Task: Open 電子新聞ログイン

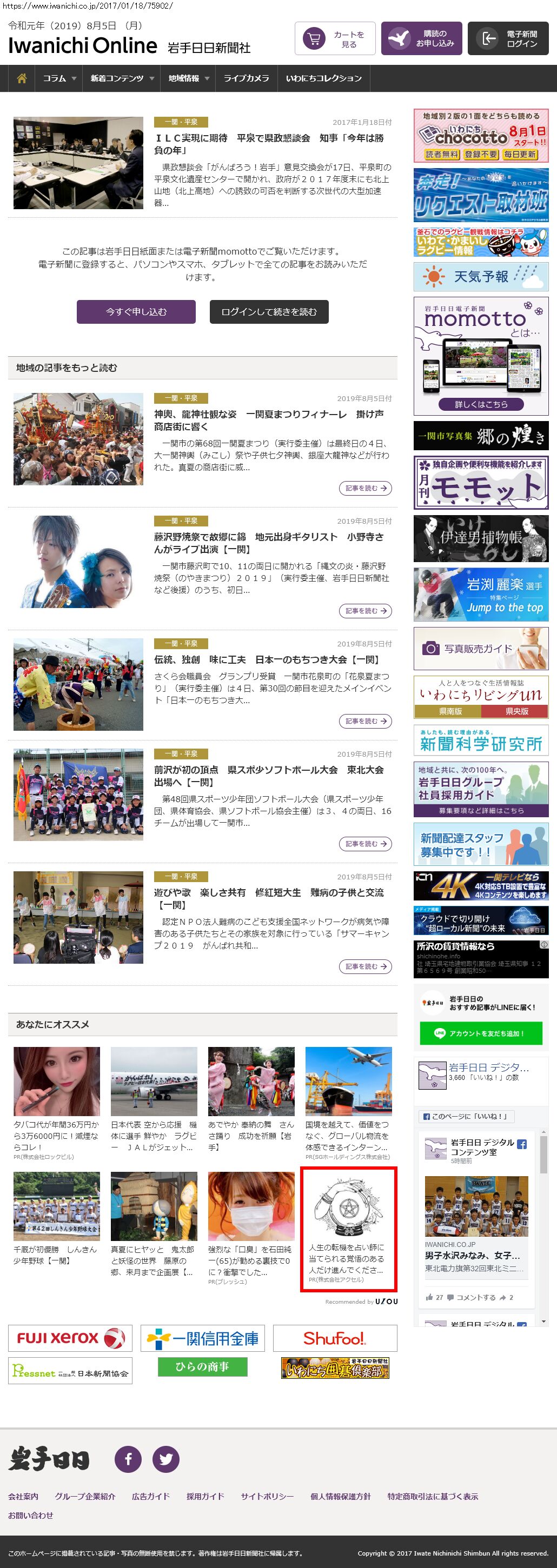Action: (508, 39)
